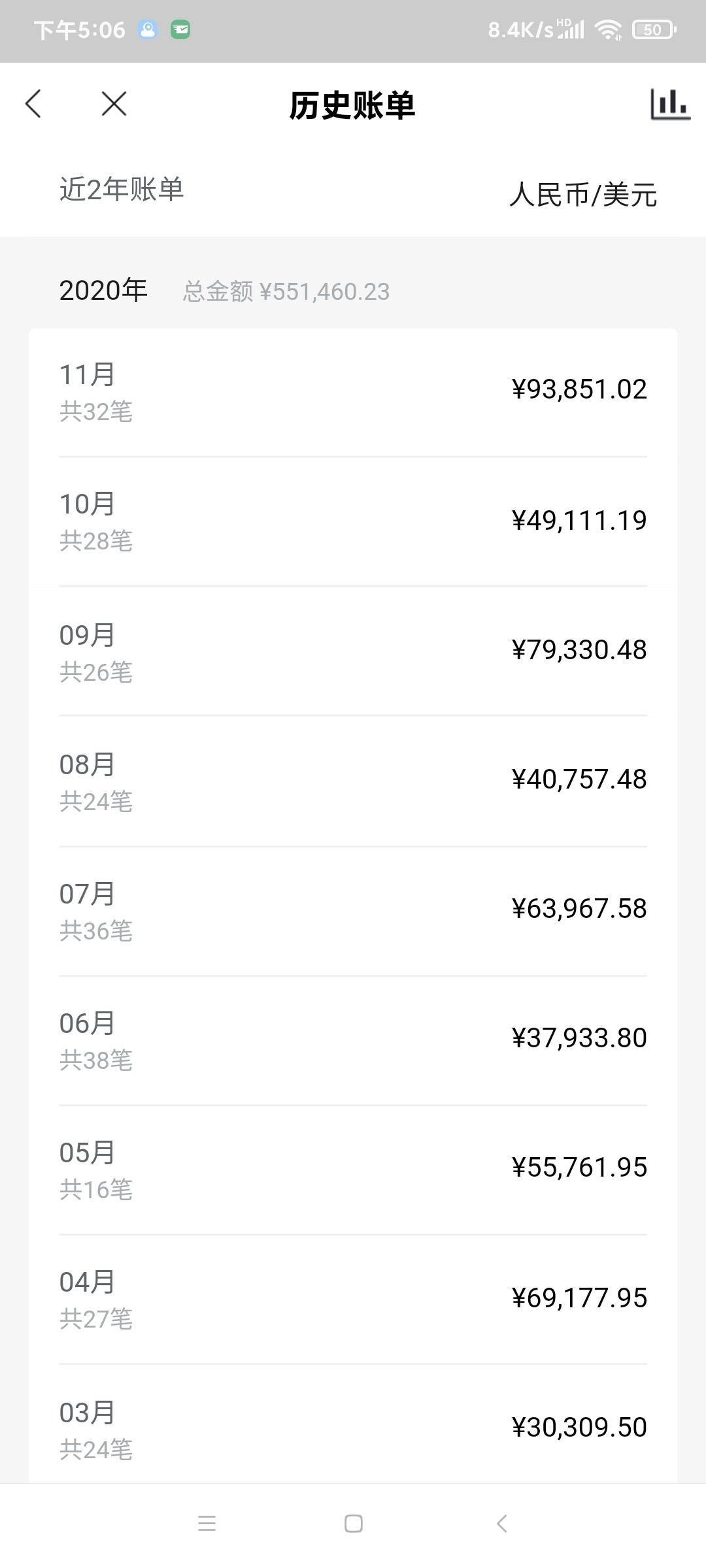This screenshot has width=706, height=1568.
Task: View the 09月 bill details
Action: coord(353,651)
